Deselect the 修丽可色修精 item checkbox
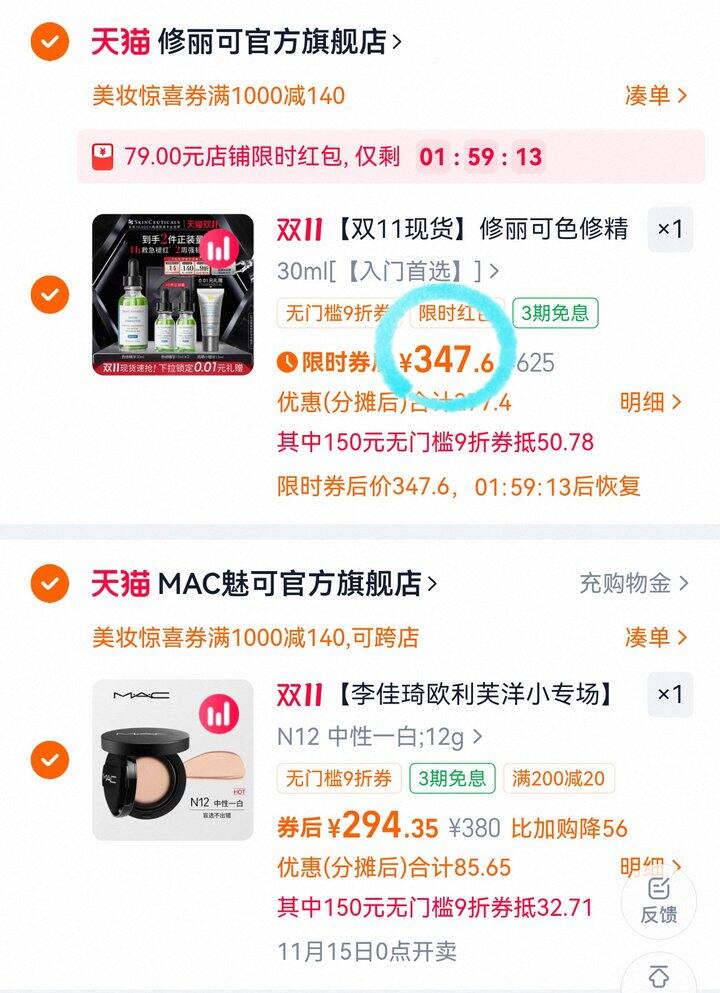The image size is (720, 993). pos(49,295)
